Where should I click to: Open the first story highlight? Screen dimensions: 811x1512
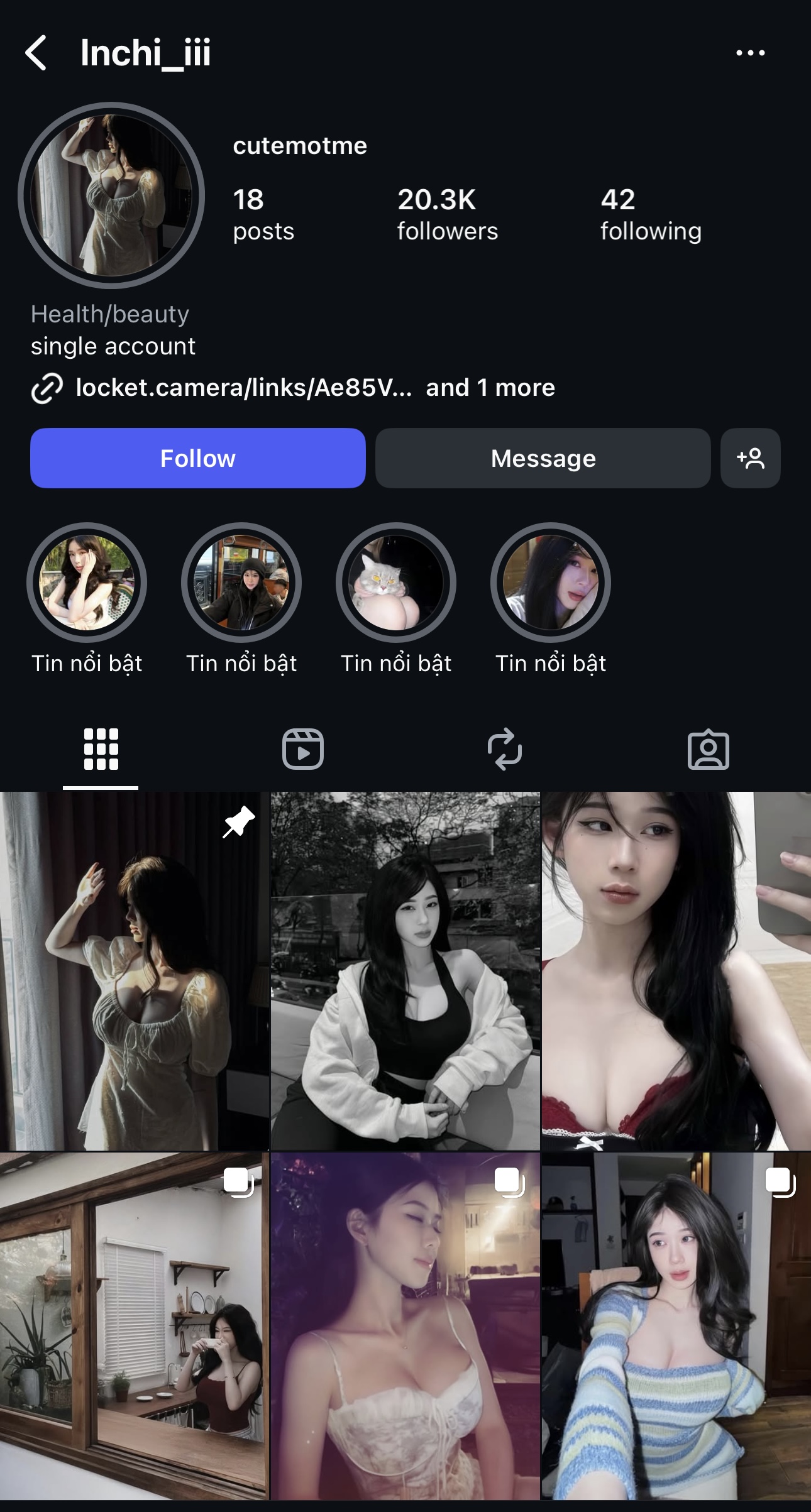point(87,583)
